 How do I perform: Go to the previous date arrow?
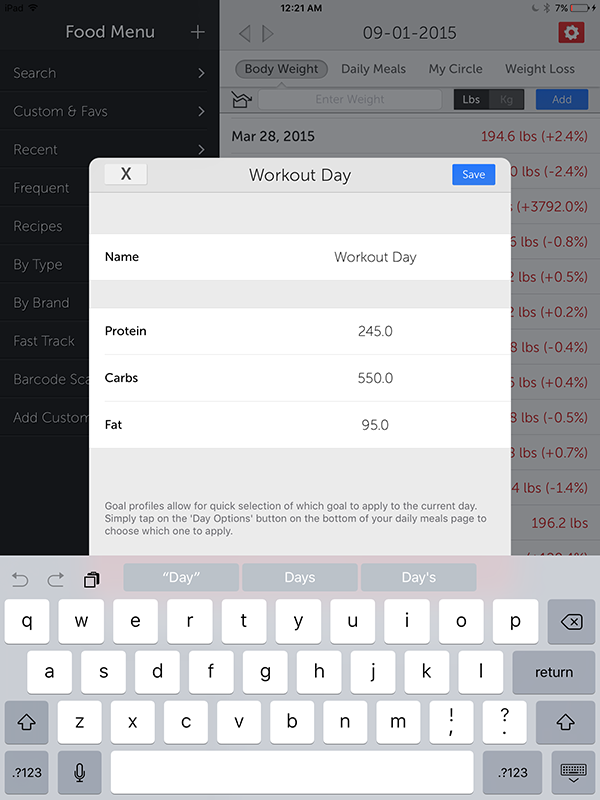point(245,33)
